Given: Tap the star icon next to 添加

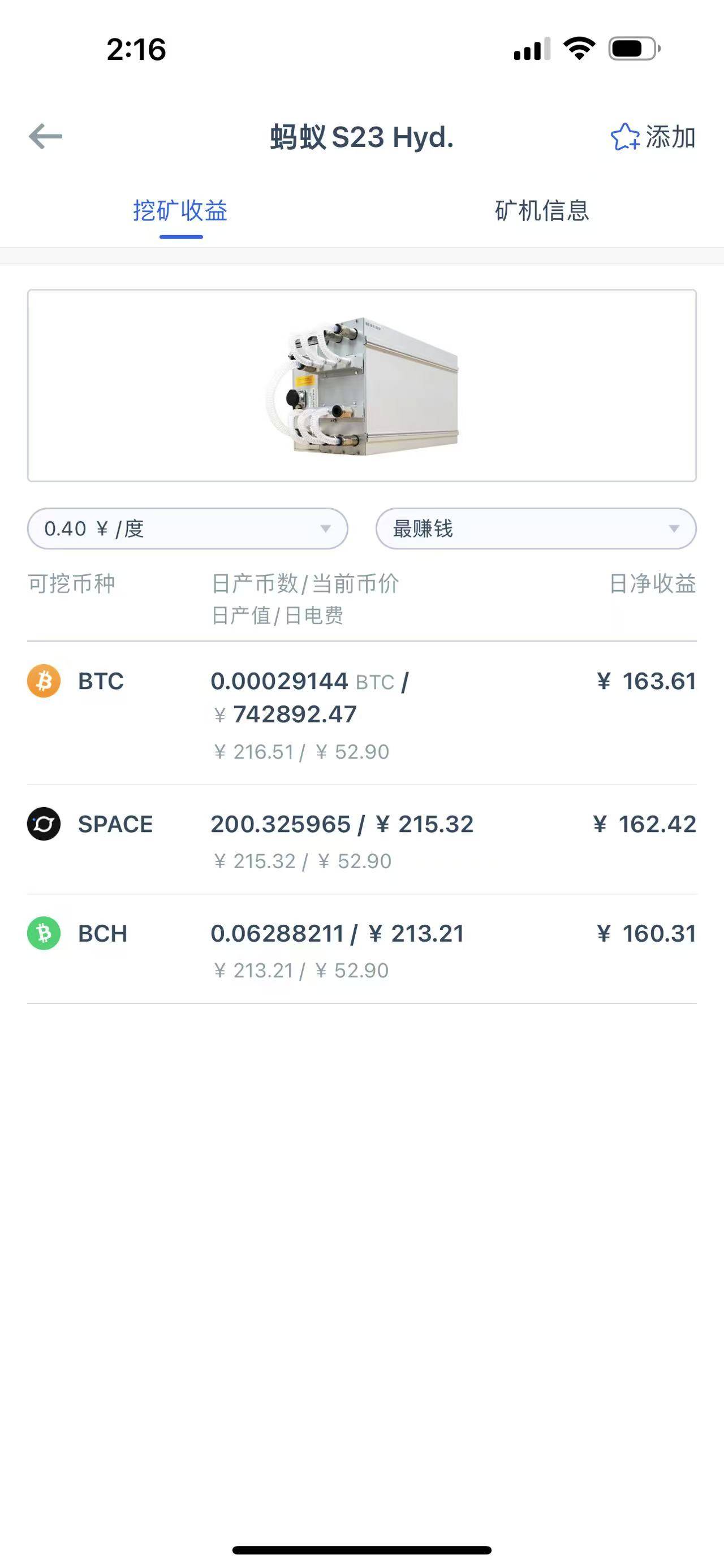Looking at the screenshot, I should [626, 137].
